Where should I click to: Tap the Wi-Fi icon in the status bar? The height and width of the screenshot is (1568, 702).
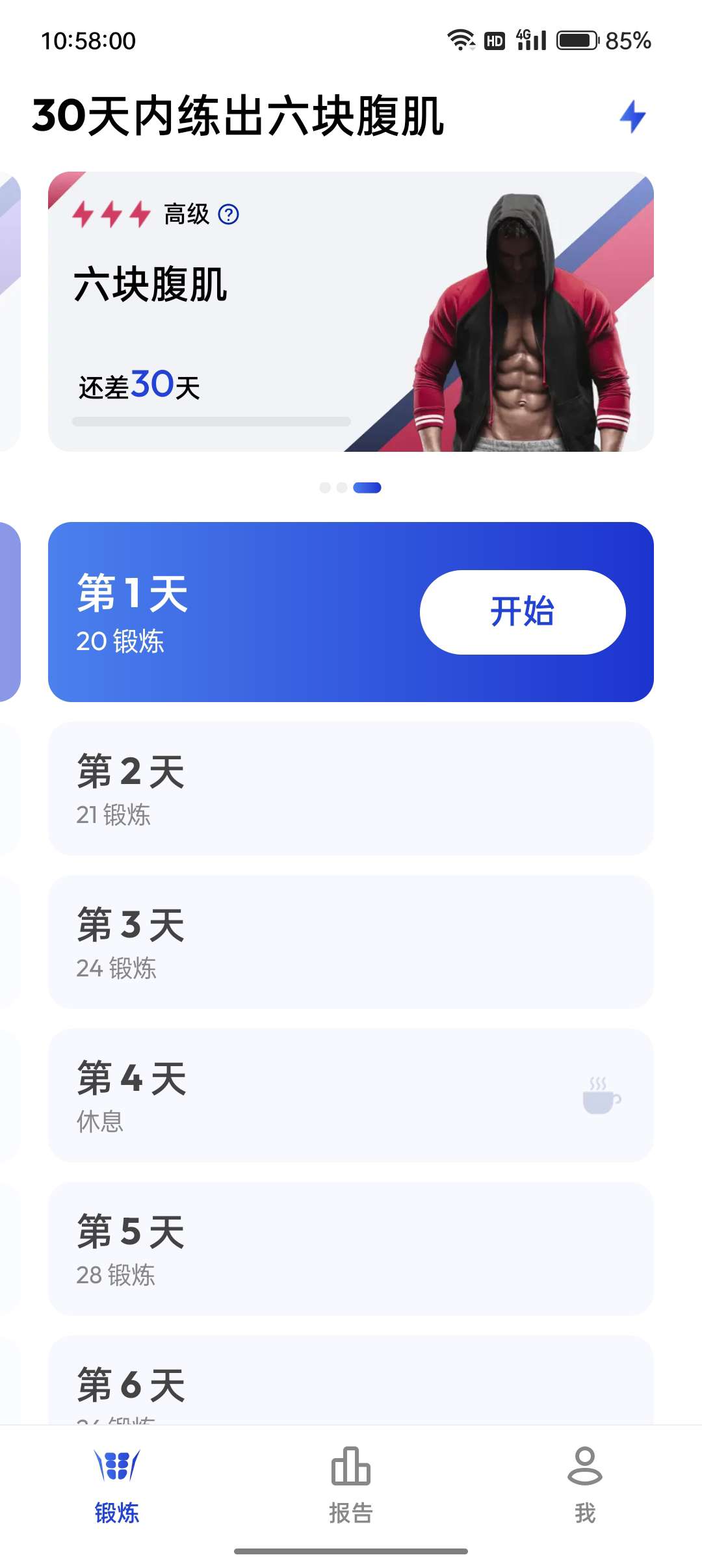[x=461, y=40]
